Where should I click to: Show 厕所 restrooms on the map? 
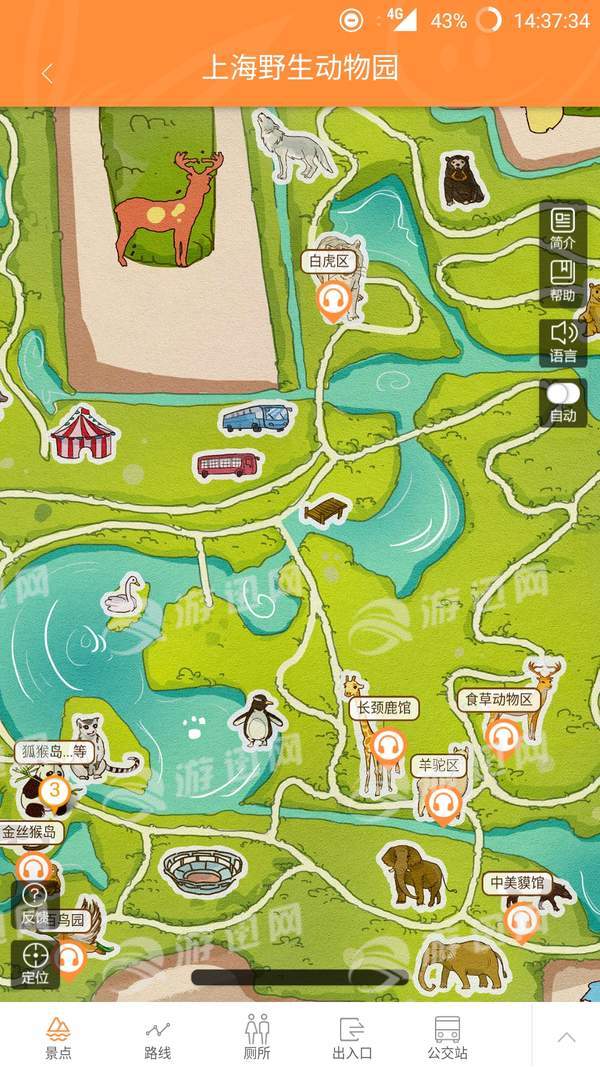point(257,1038)
